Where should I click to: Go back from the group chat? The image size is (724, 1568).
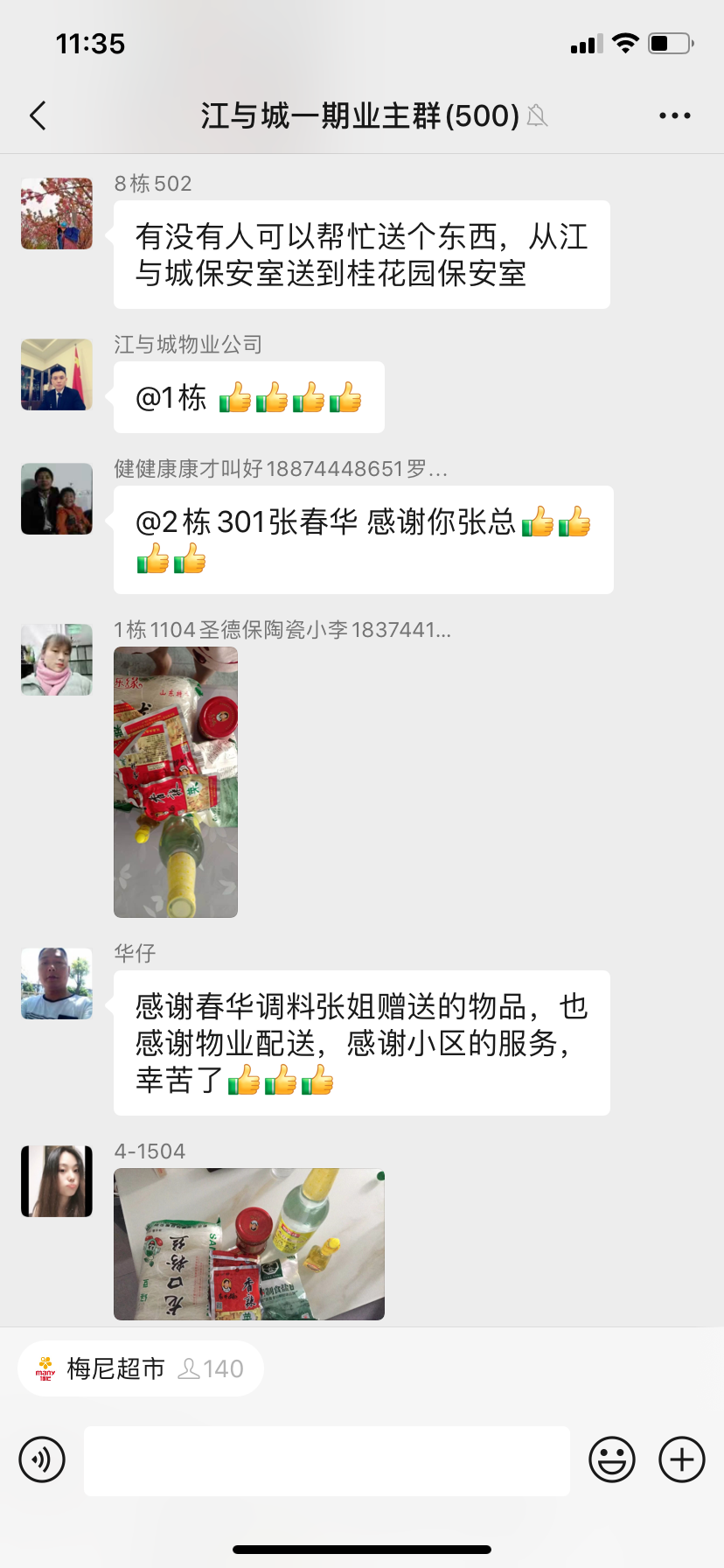(38, 115)
